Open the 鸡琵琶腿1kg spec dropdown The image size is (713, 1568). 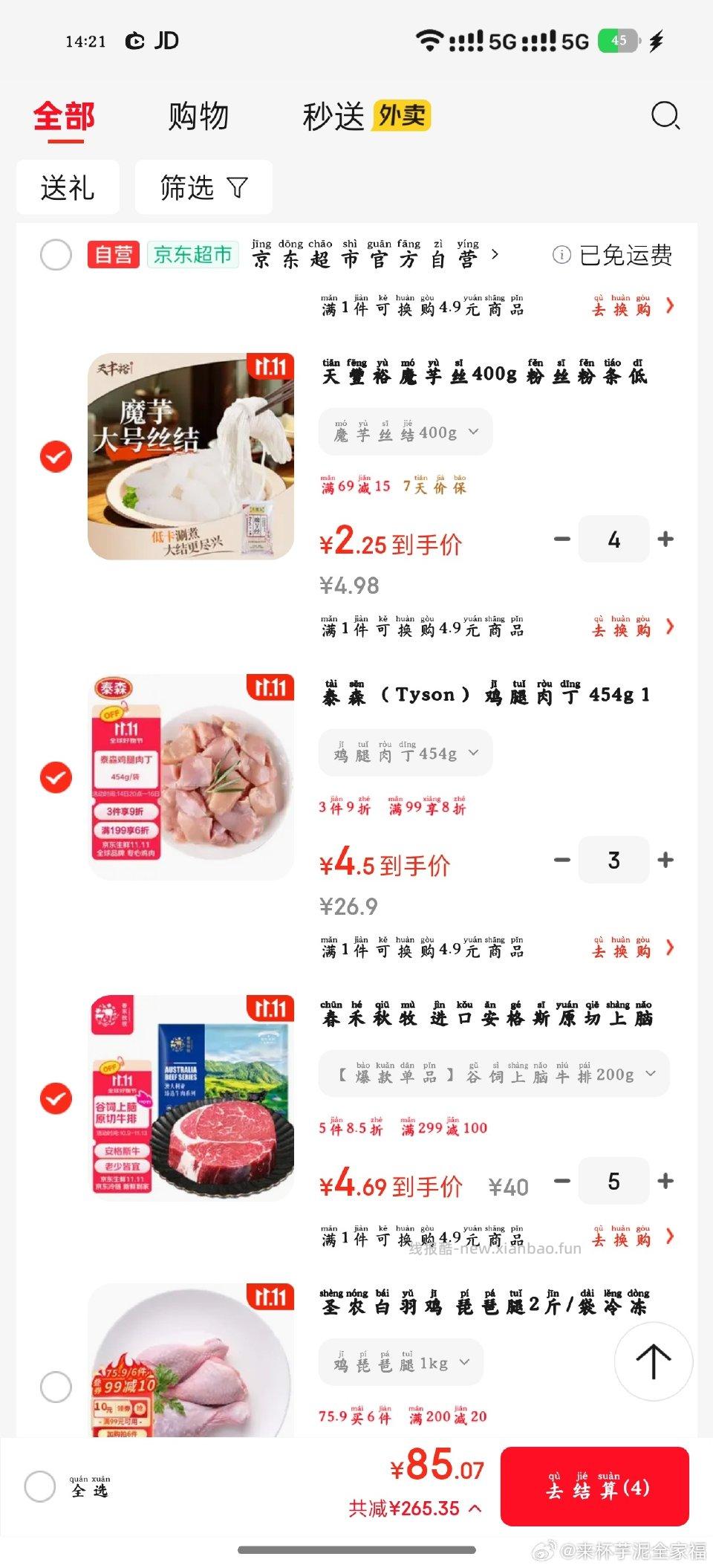pos(400,1362)
